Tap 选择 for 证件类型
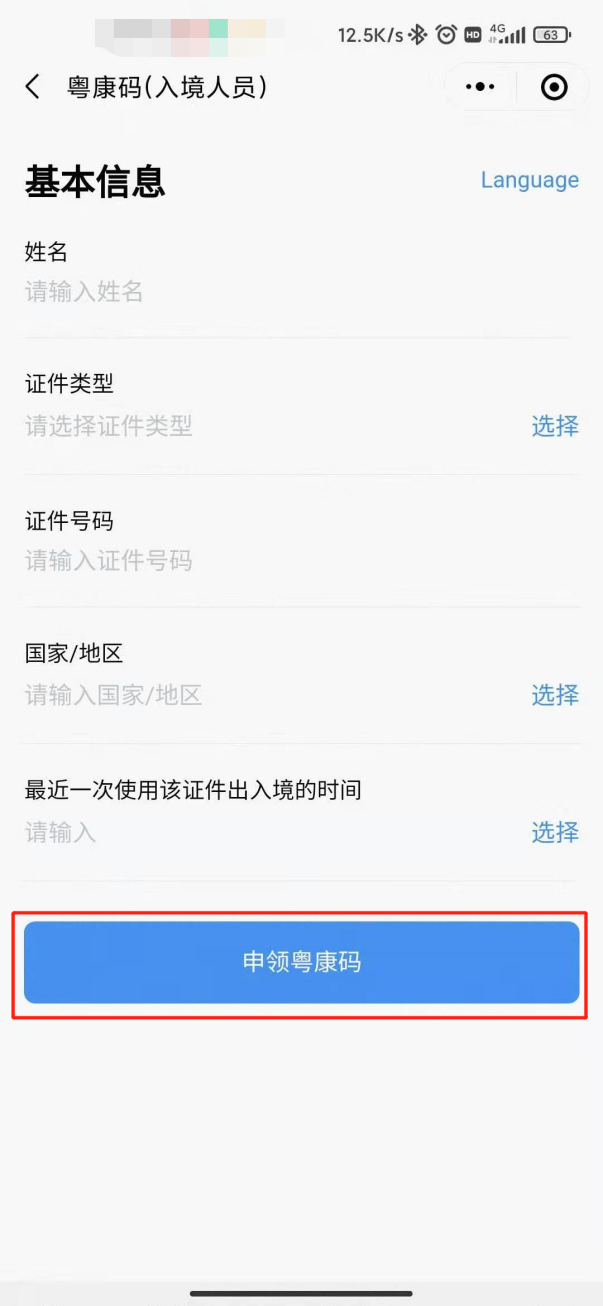The height and width of the screenshot is (1306, 603). [554, 426]
